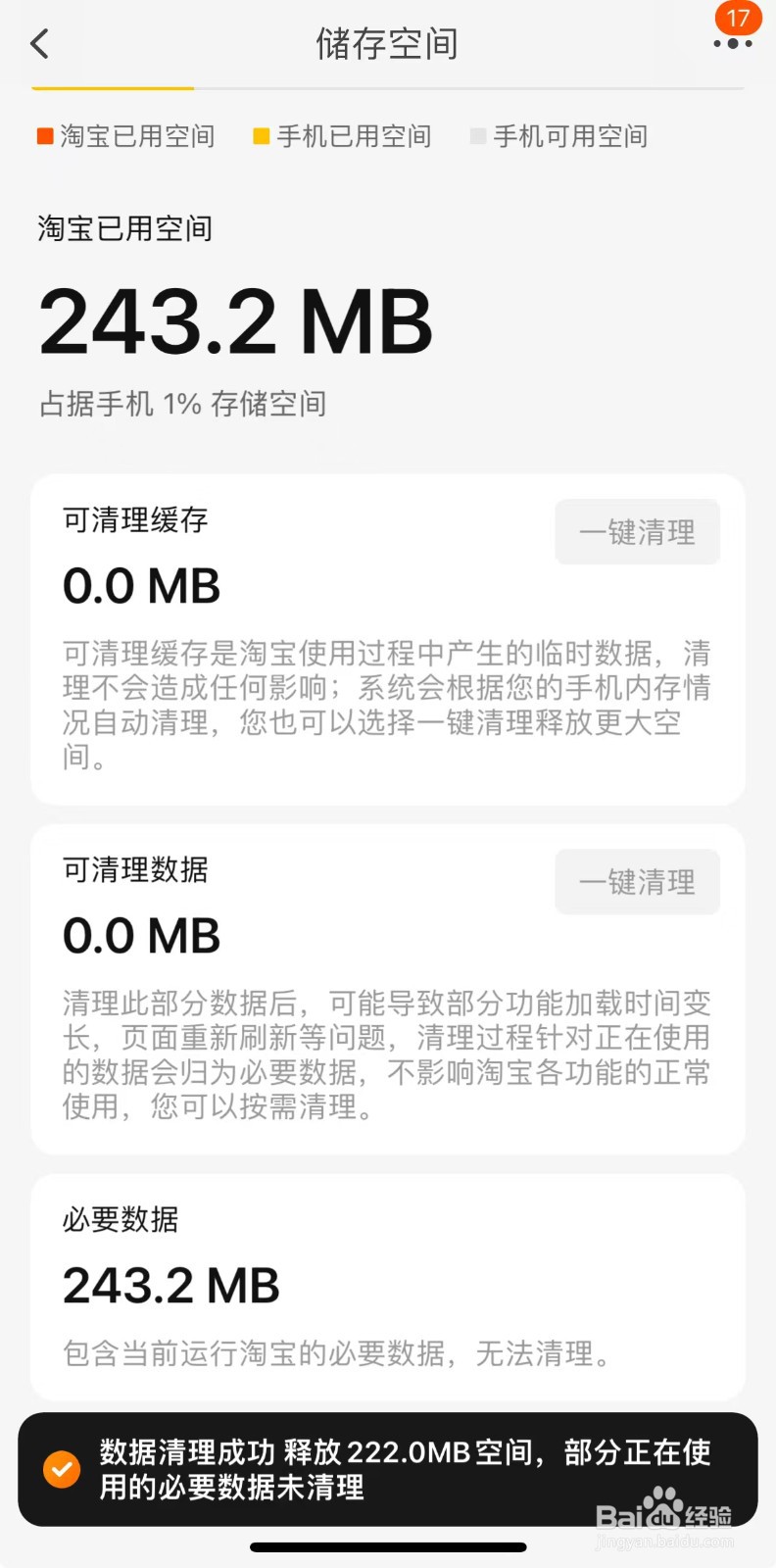Viewport: 776px width, 1568px height.
Task: Click the yellow 手机已用空间 legend square
Action: pyautogui.click(x=260, y=136)
